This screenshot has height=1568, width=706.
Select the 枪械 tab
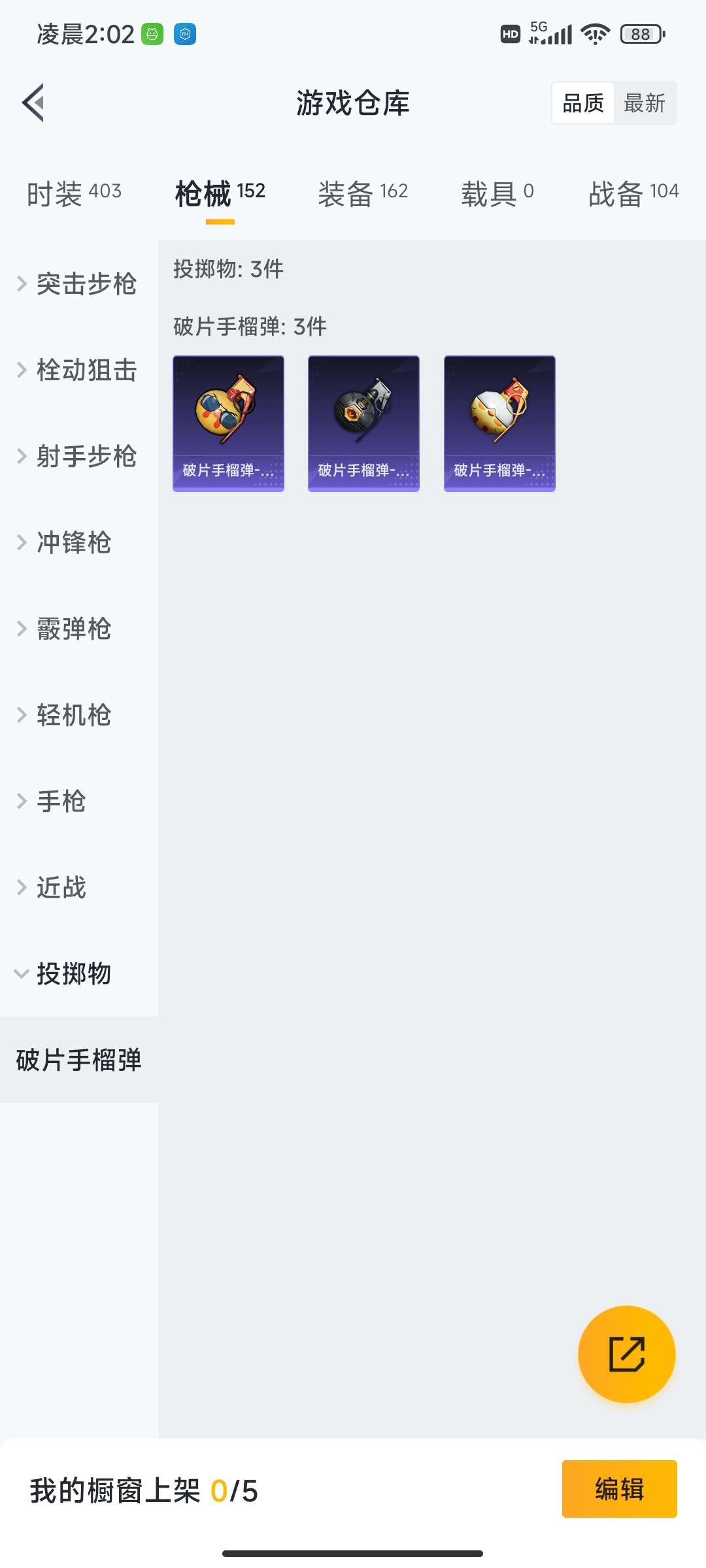(x=220, y=193)
